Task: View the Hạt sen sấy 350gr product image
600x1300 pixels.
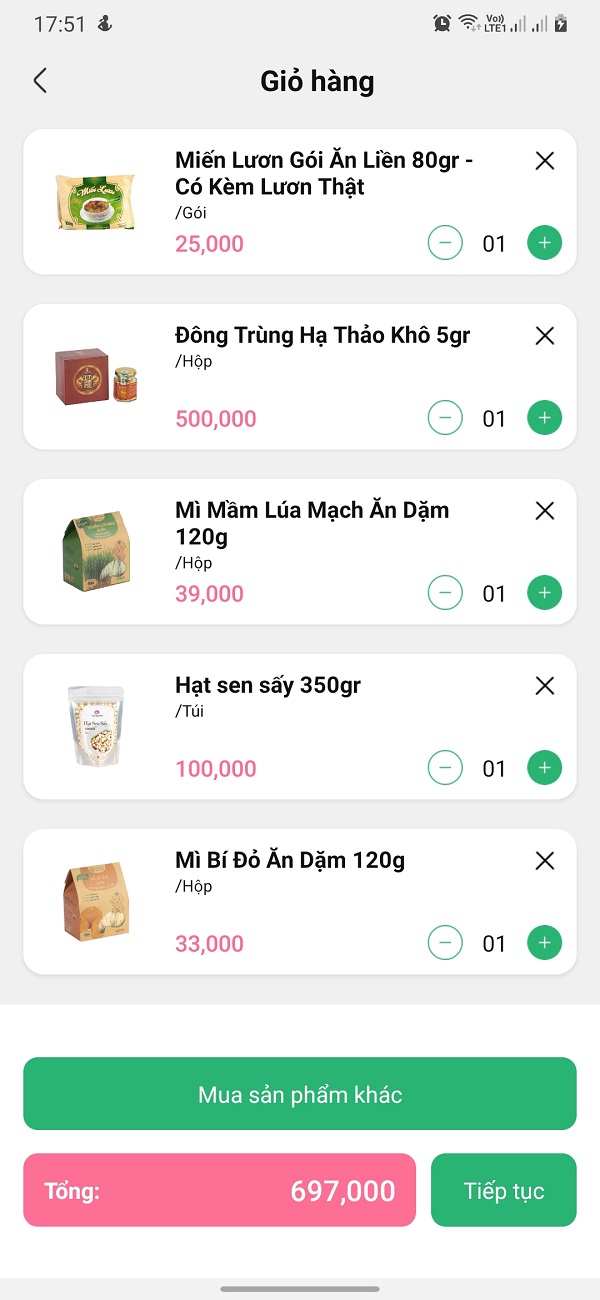Action: tap(95, 727)
